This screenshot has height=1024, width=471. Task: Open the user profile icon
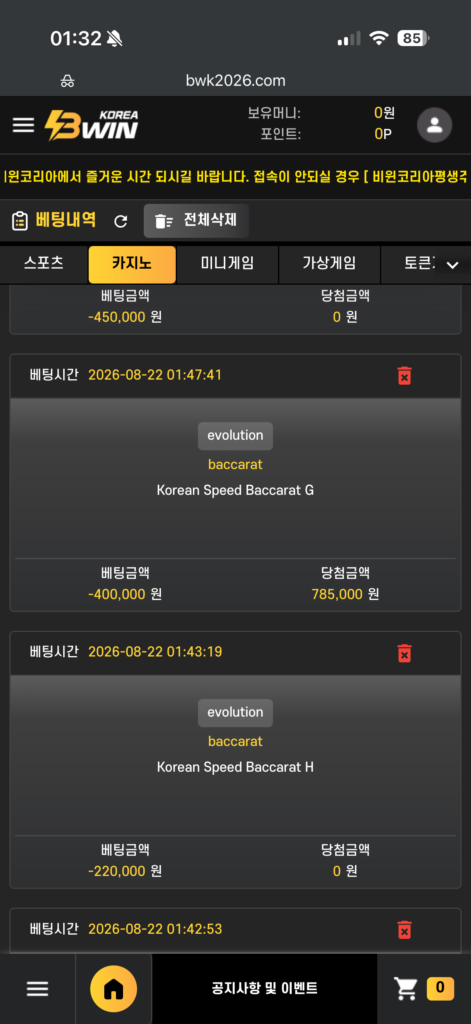click(434, 125)
